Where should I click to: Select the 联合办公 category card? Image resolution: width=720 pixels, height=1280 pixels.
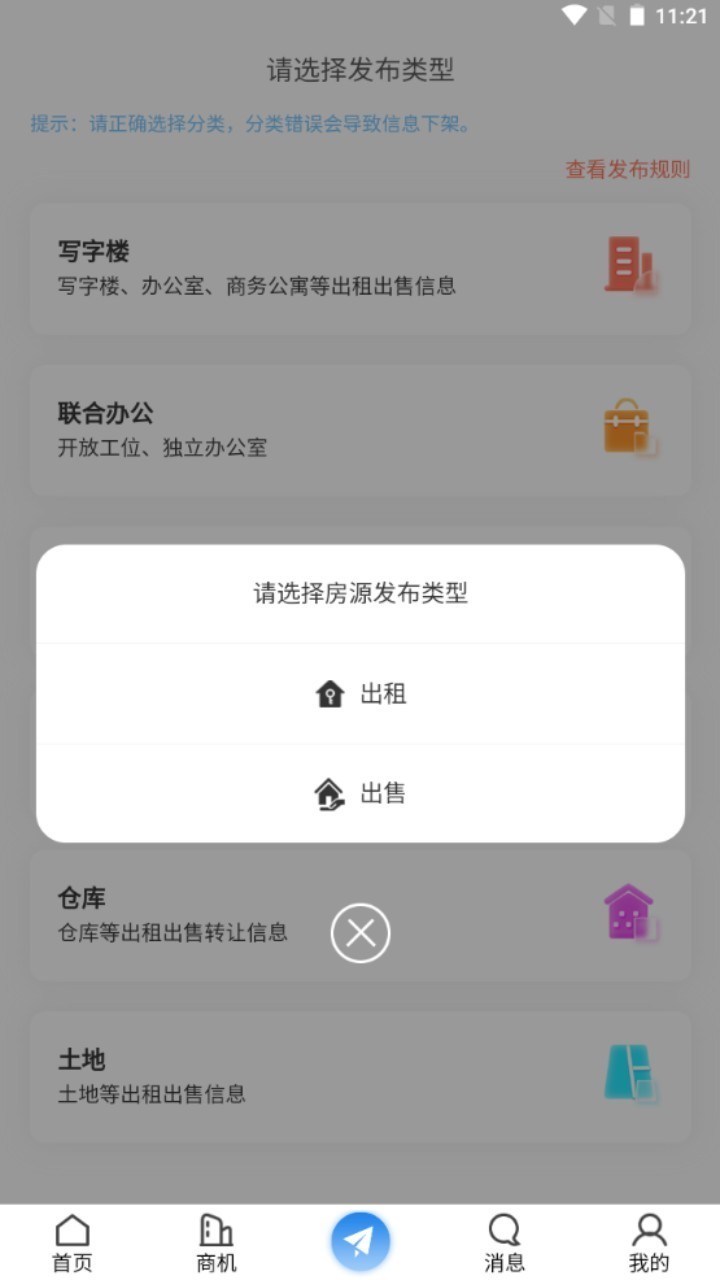pyautogui.click(x=360, y=428)
